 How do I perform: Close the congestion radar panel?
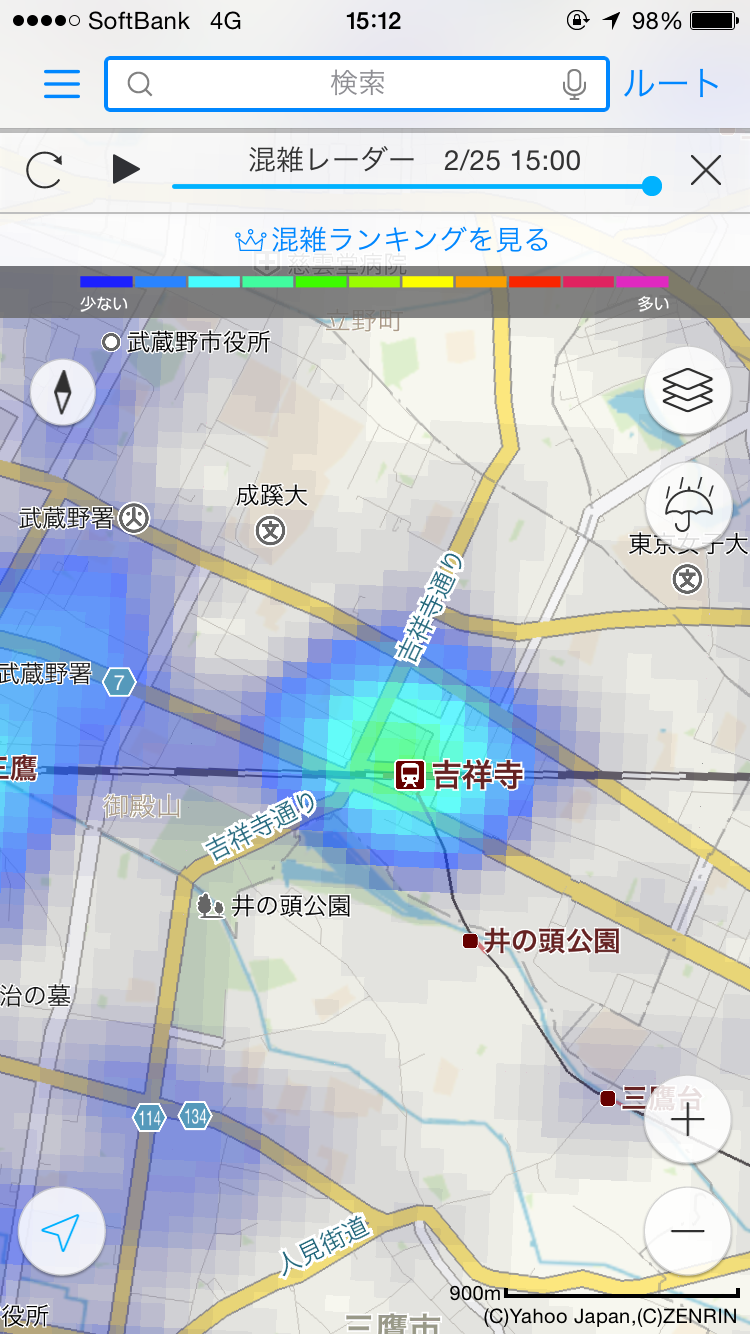coord(706,171)
